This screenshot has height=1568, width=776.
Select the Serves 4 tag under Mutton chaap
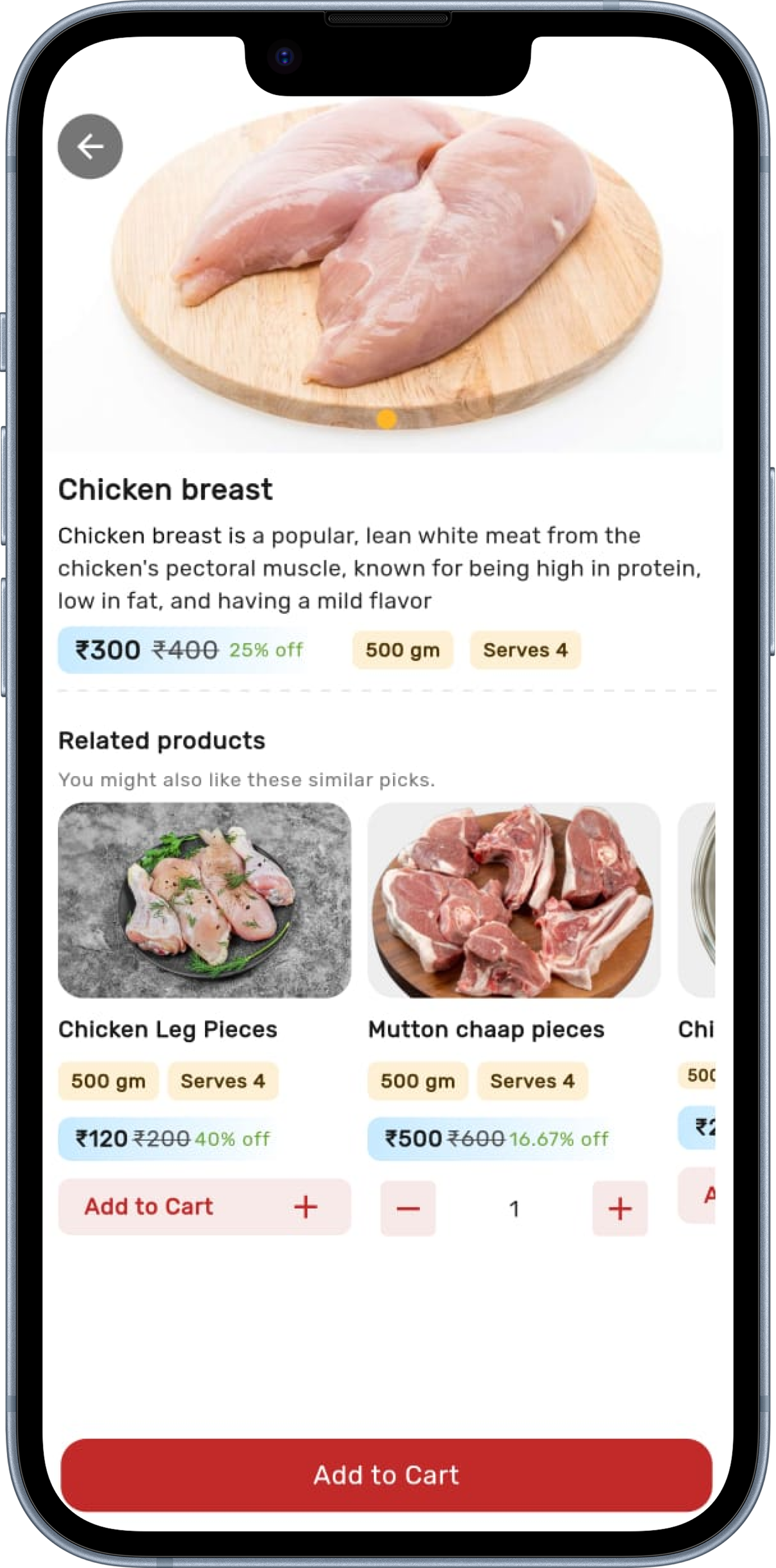pos(533,1081)
